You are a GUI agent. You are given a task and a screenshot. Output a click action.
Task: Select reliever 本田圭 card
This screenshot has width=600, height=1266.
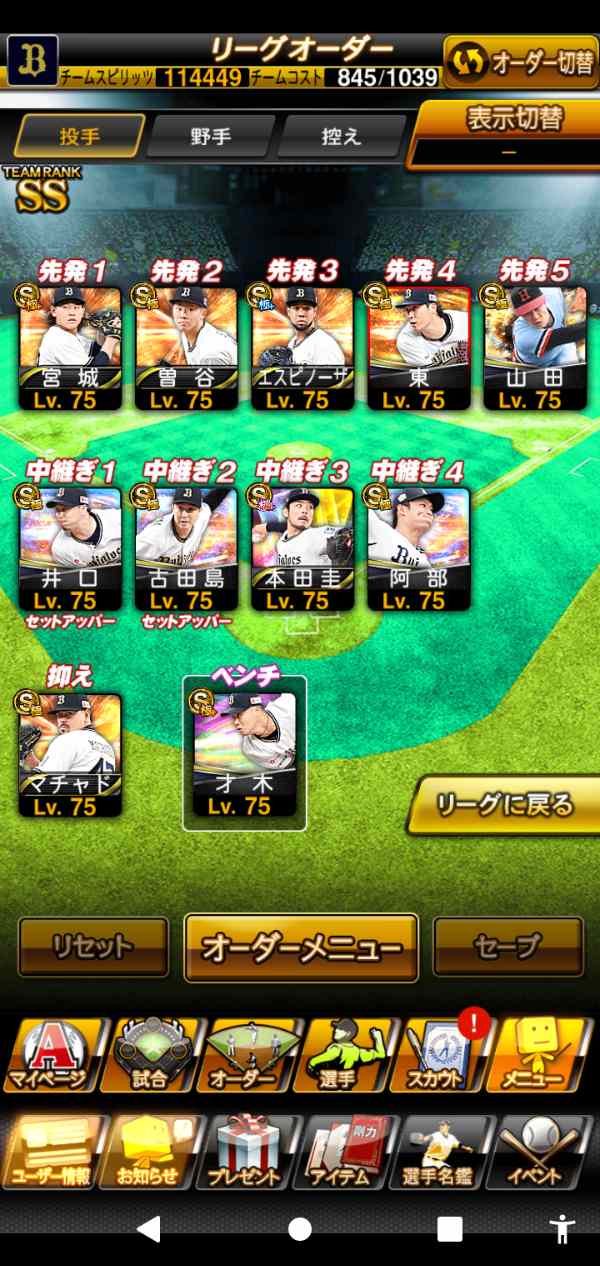tap(302, 548)
